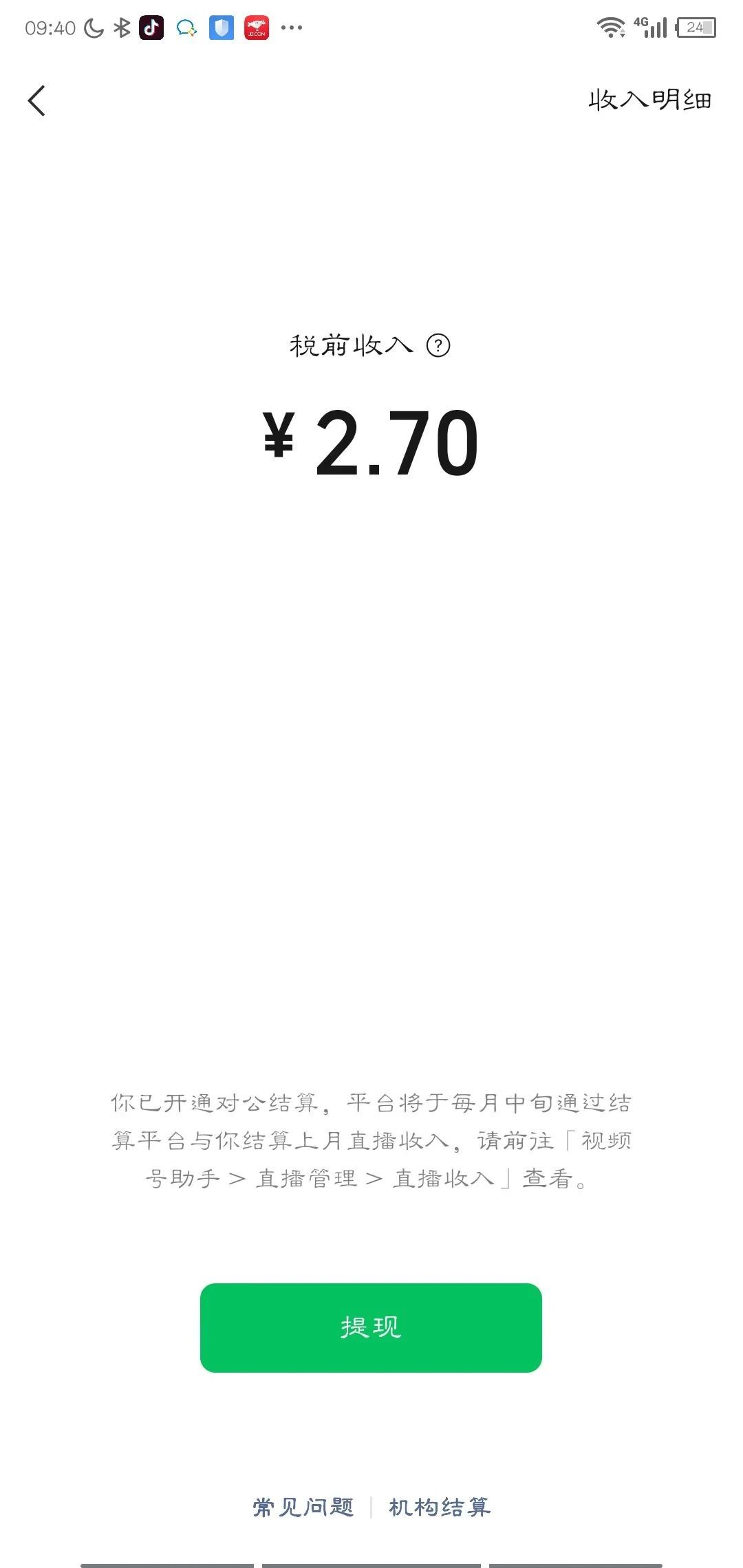Image resolution: width=743 pixels, height=1568 pixels.
Task: Open 收入明细 income details
Action: [650, 100]
